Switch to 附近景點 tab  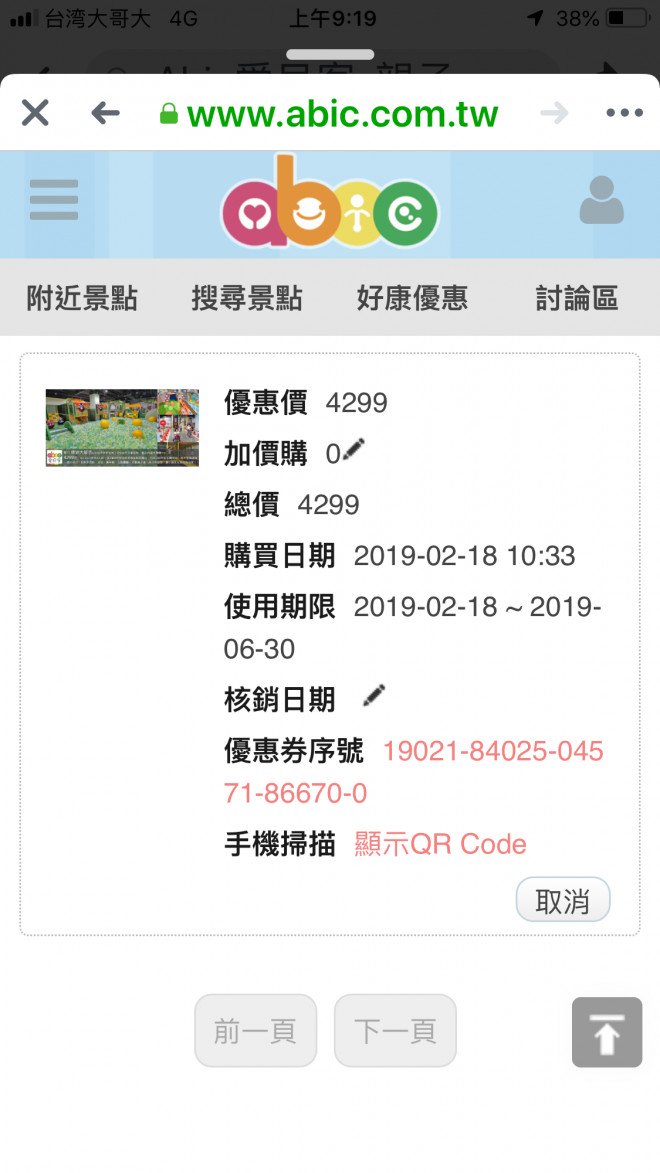tap(82, 298)
